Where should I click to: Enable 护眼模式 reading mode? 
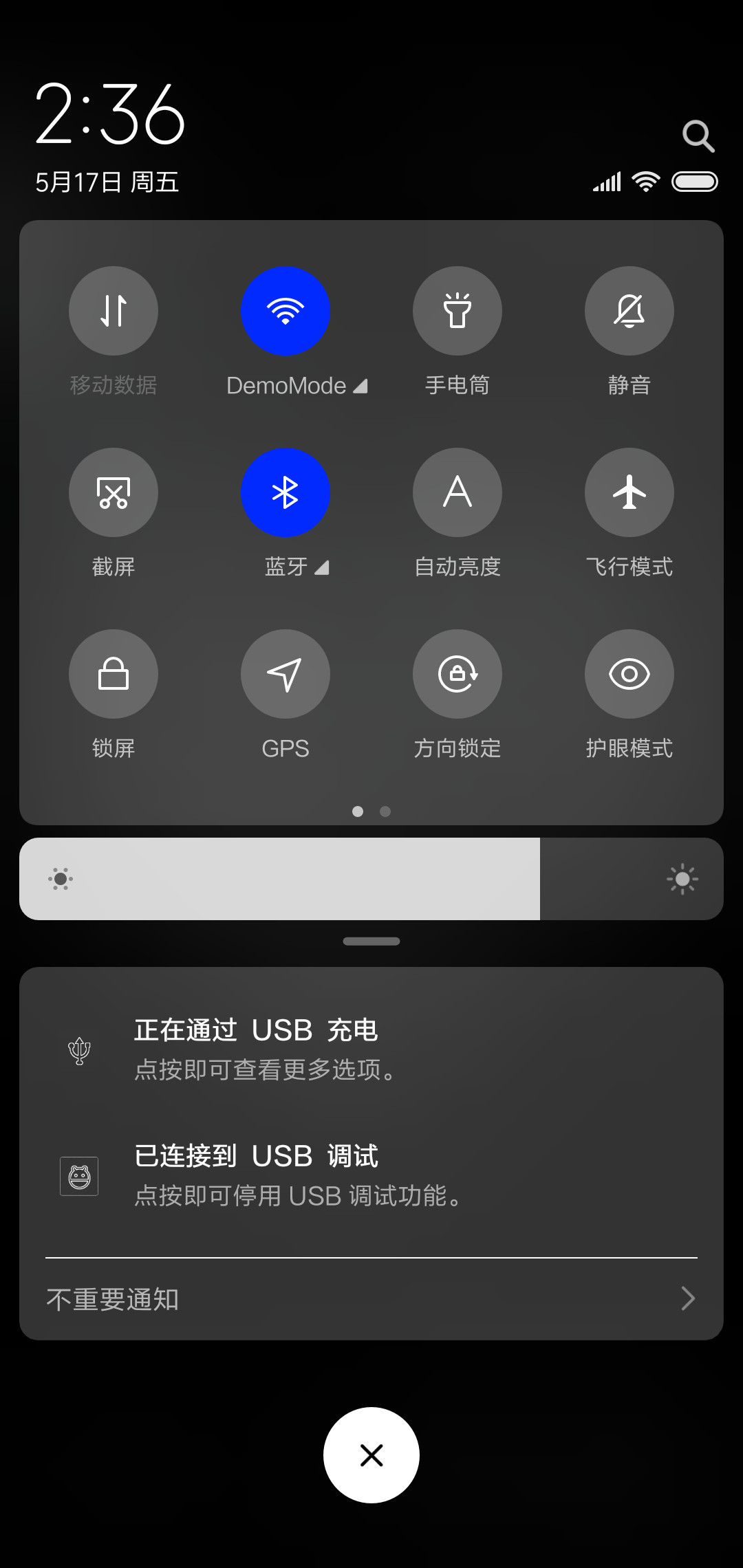[x=629, y=674]
